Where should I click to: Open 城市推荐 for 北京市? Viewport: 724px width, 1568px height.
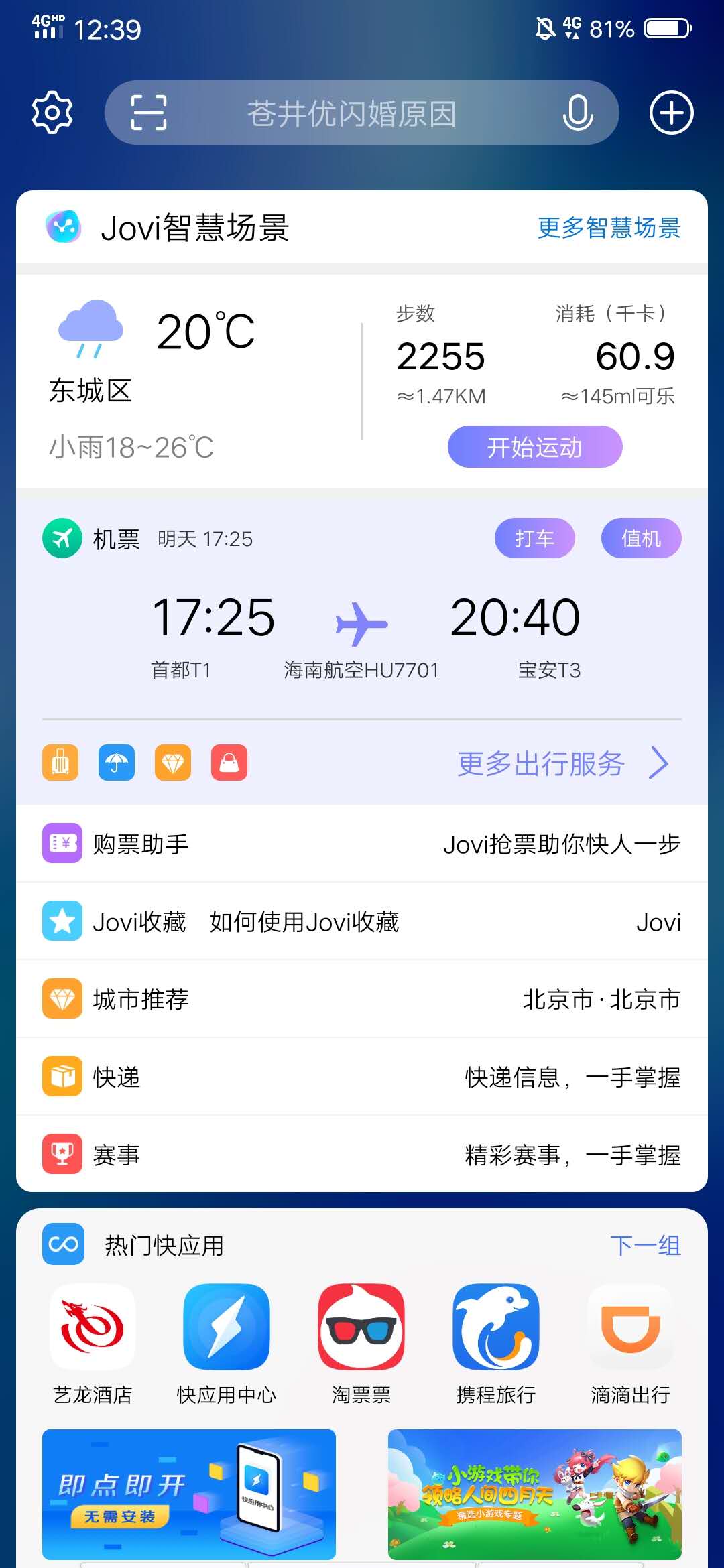coord(362,1000)
